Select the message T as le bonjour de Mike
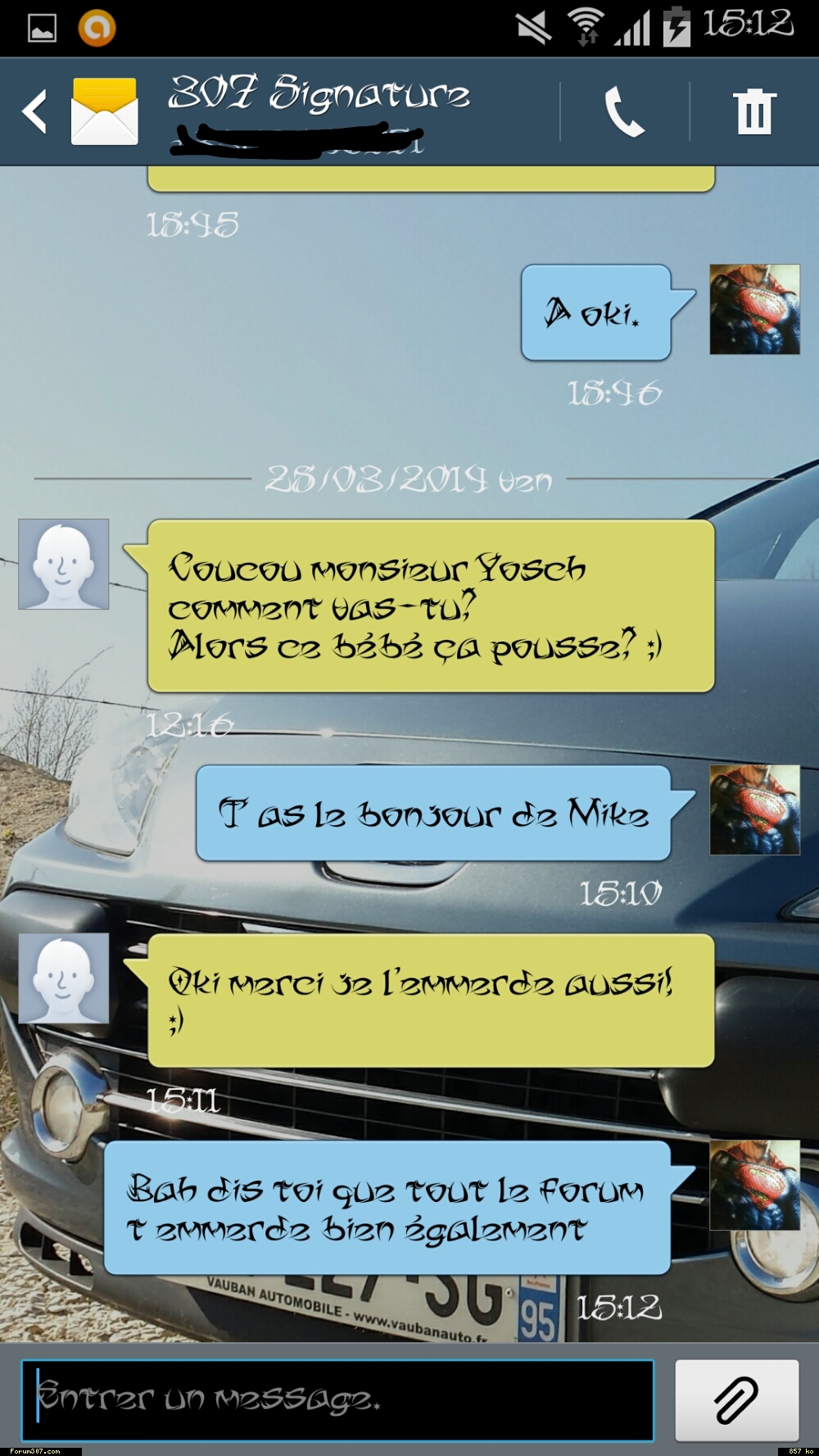 click(x=433, y=814)
